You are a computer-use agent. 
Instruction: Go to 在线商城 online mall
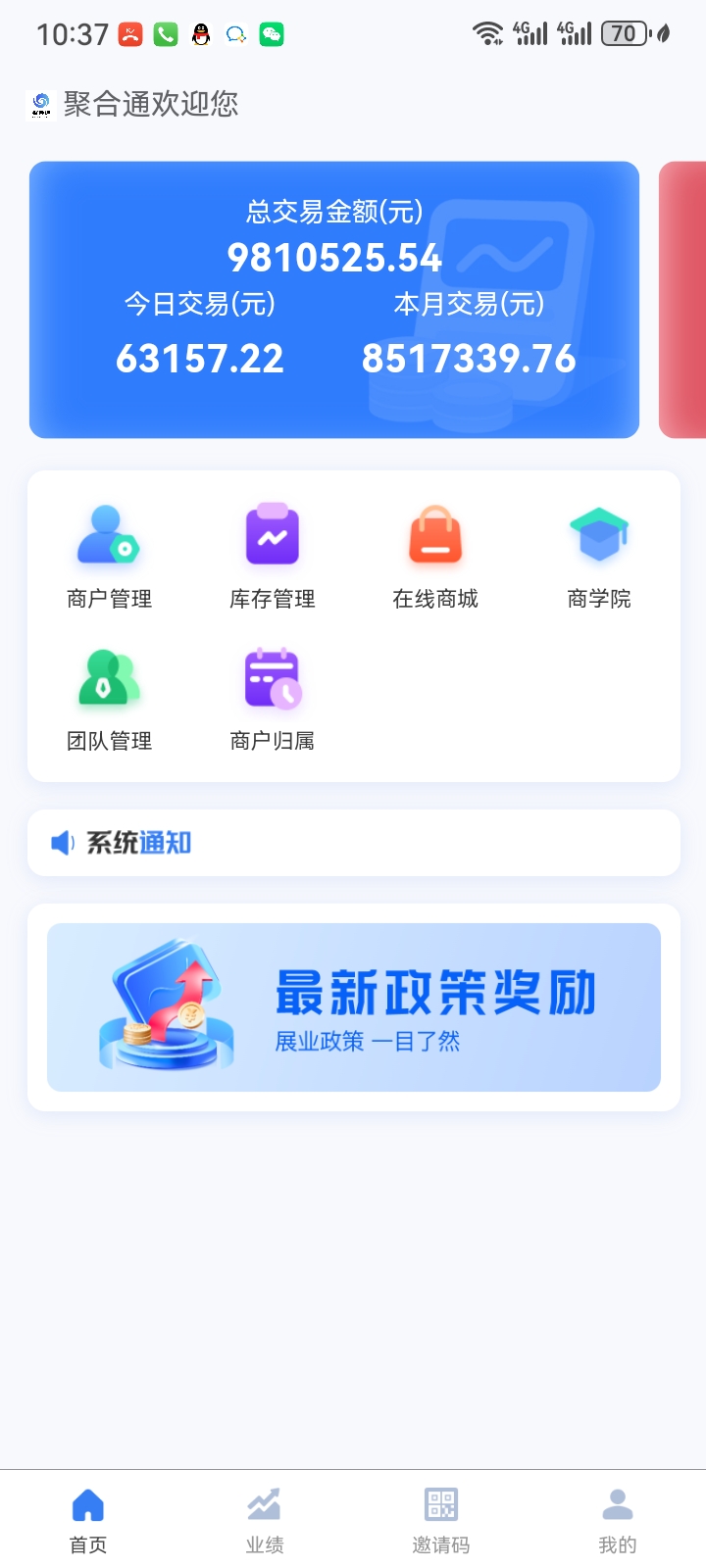pos(435,556)
